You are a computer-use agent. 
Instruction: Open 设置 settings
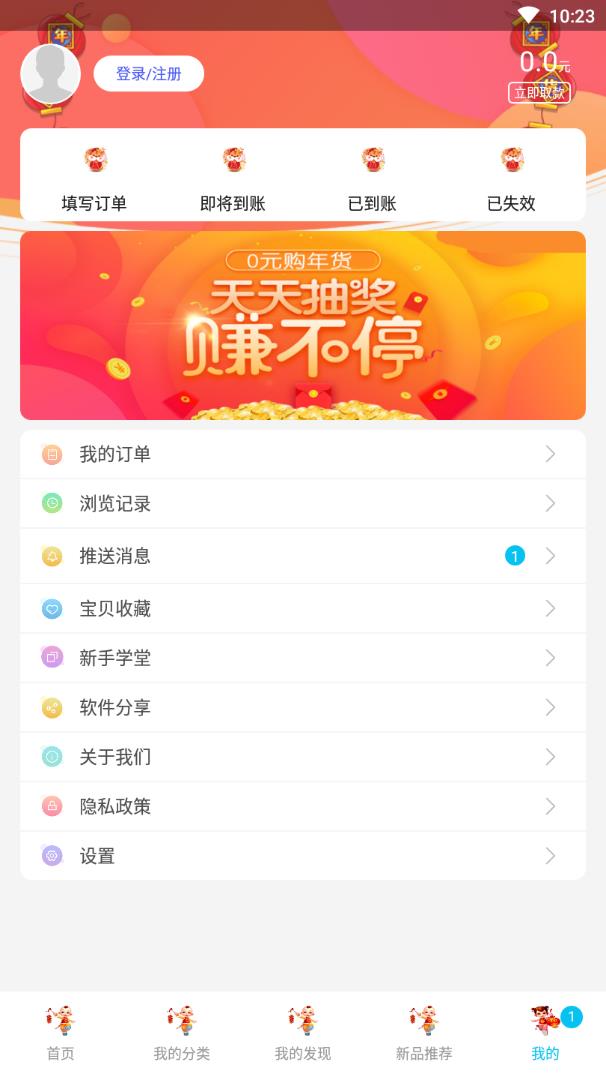tap(303, 856)
